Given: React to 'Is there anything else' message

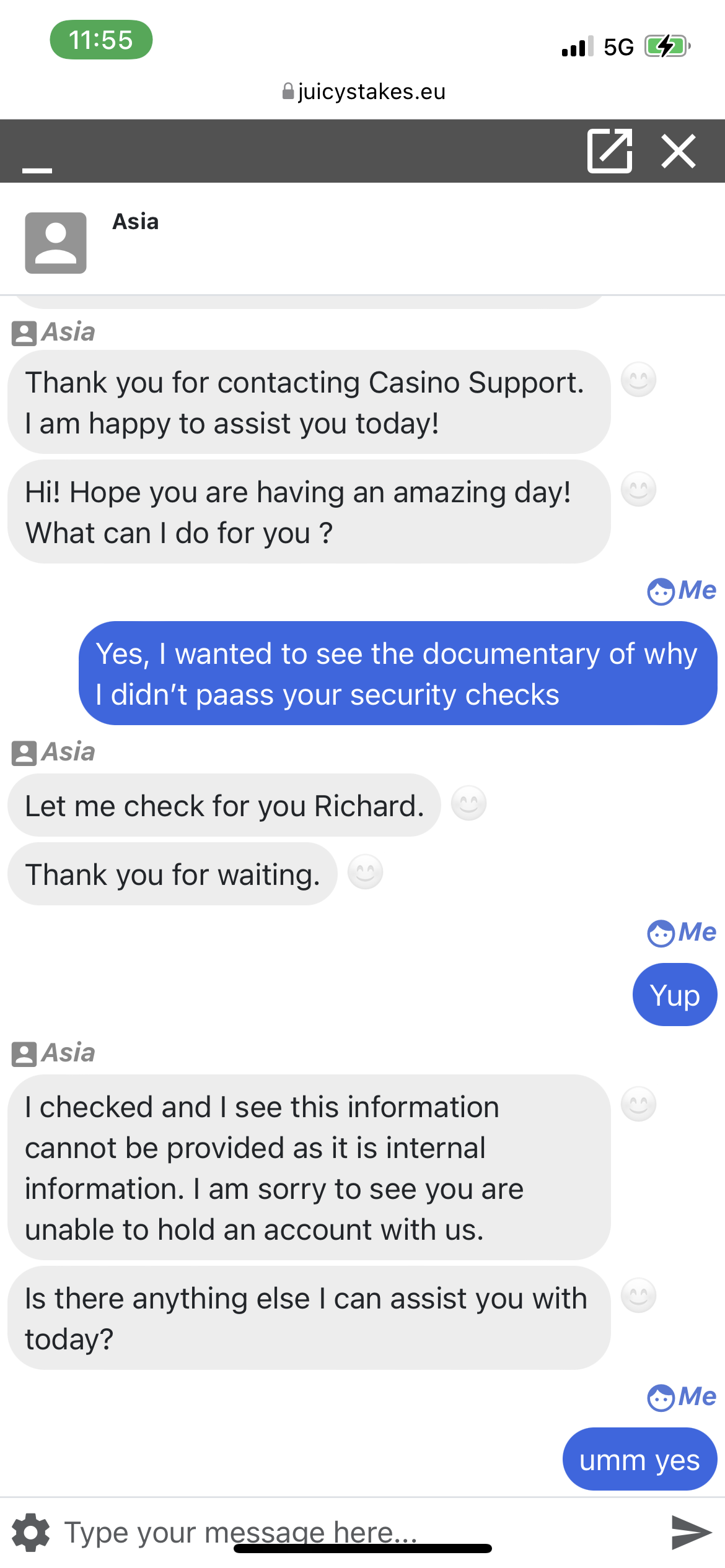Looking at the screenshot, I should (x=638, y=1296).
